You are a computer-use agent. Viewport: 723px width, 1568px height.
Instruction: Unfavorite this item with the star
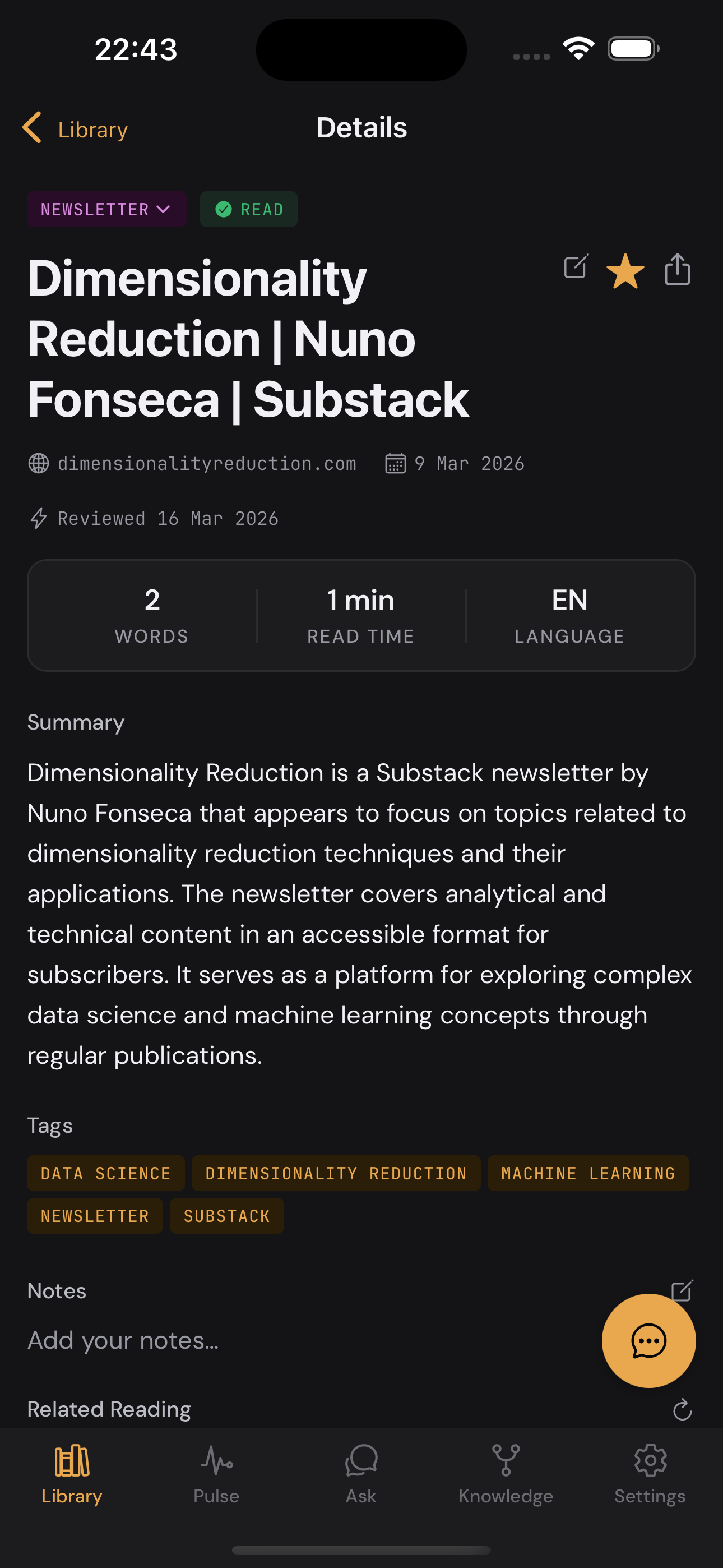(x=625, y=271)
